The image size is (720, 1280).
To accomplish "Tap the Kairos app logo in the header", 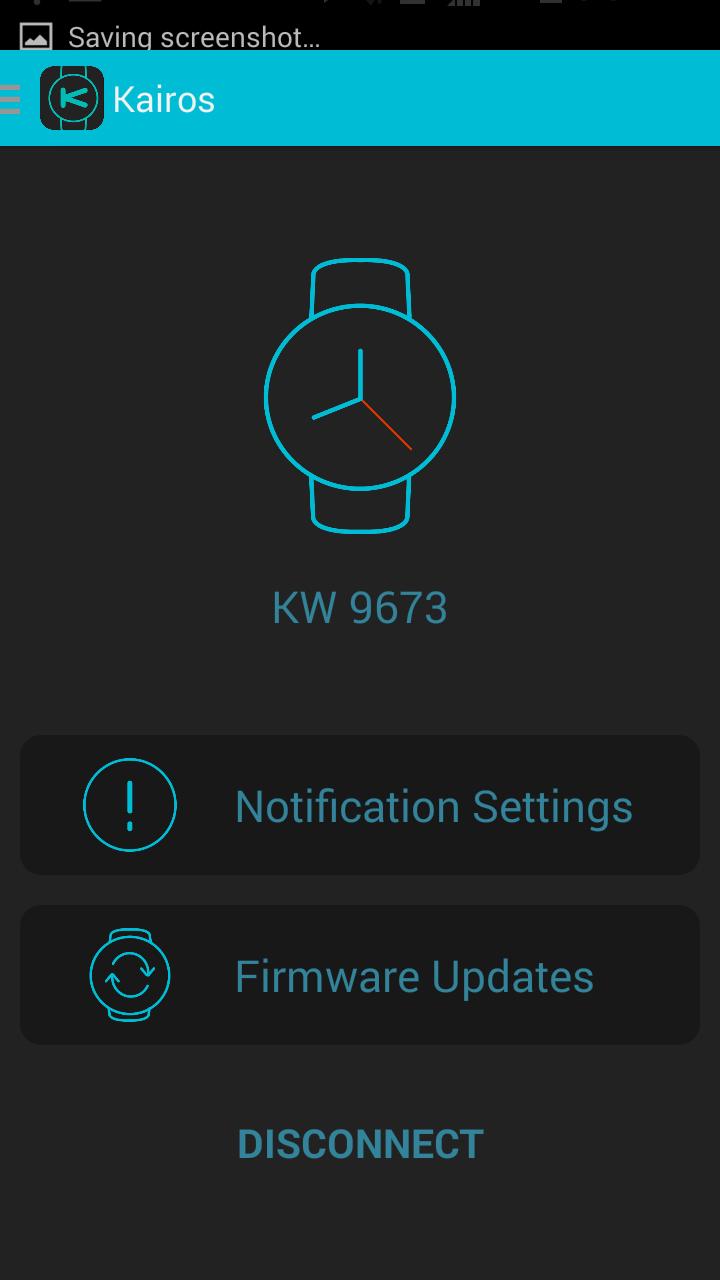I will click(71, 98).
